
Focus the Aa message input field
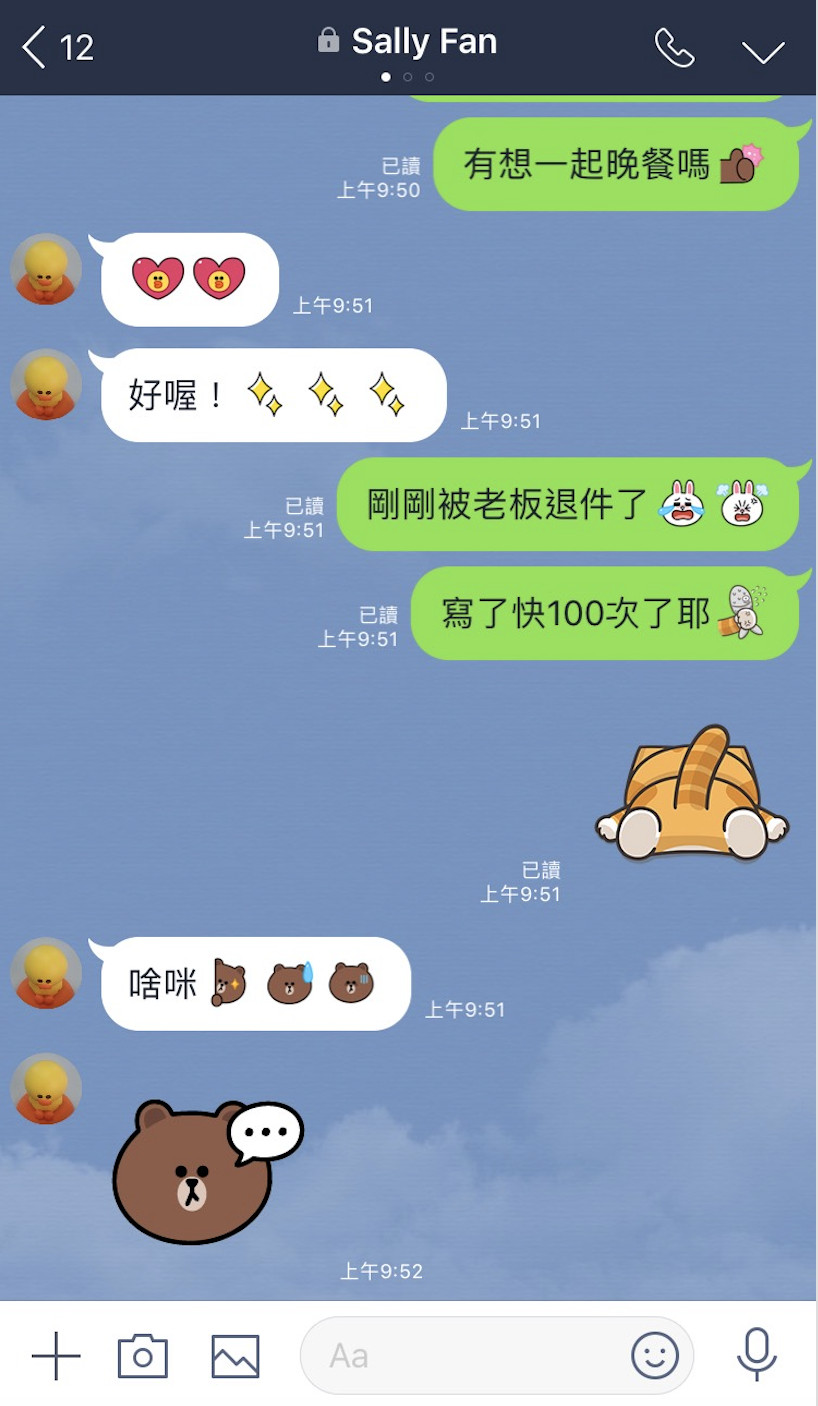(x=460, y=1356)
